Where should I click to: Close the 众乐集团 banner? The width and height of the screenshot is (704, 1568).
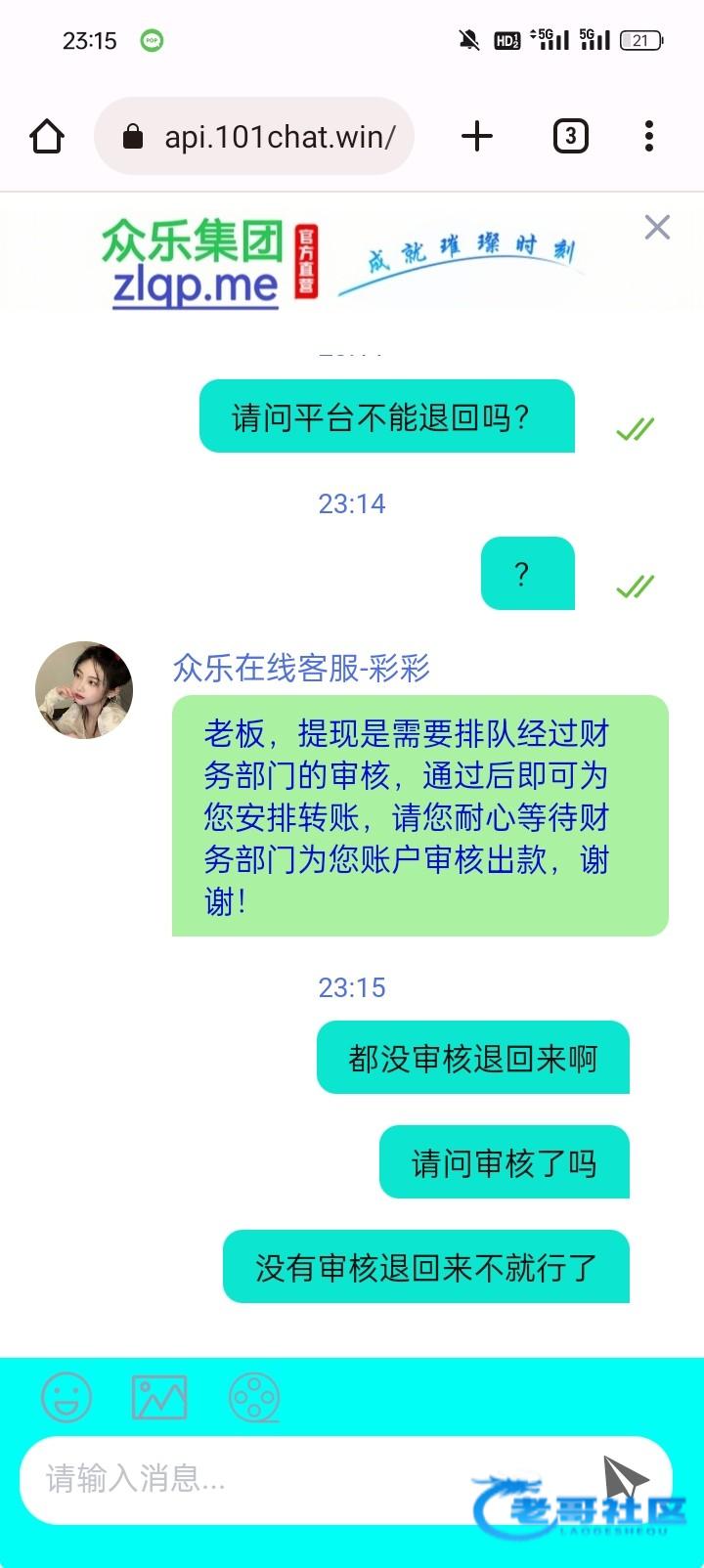click(657, 228)
